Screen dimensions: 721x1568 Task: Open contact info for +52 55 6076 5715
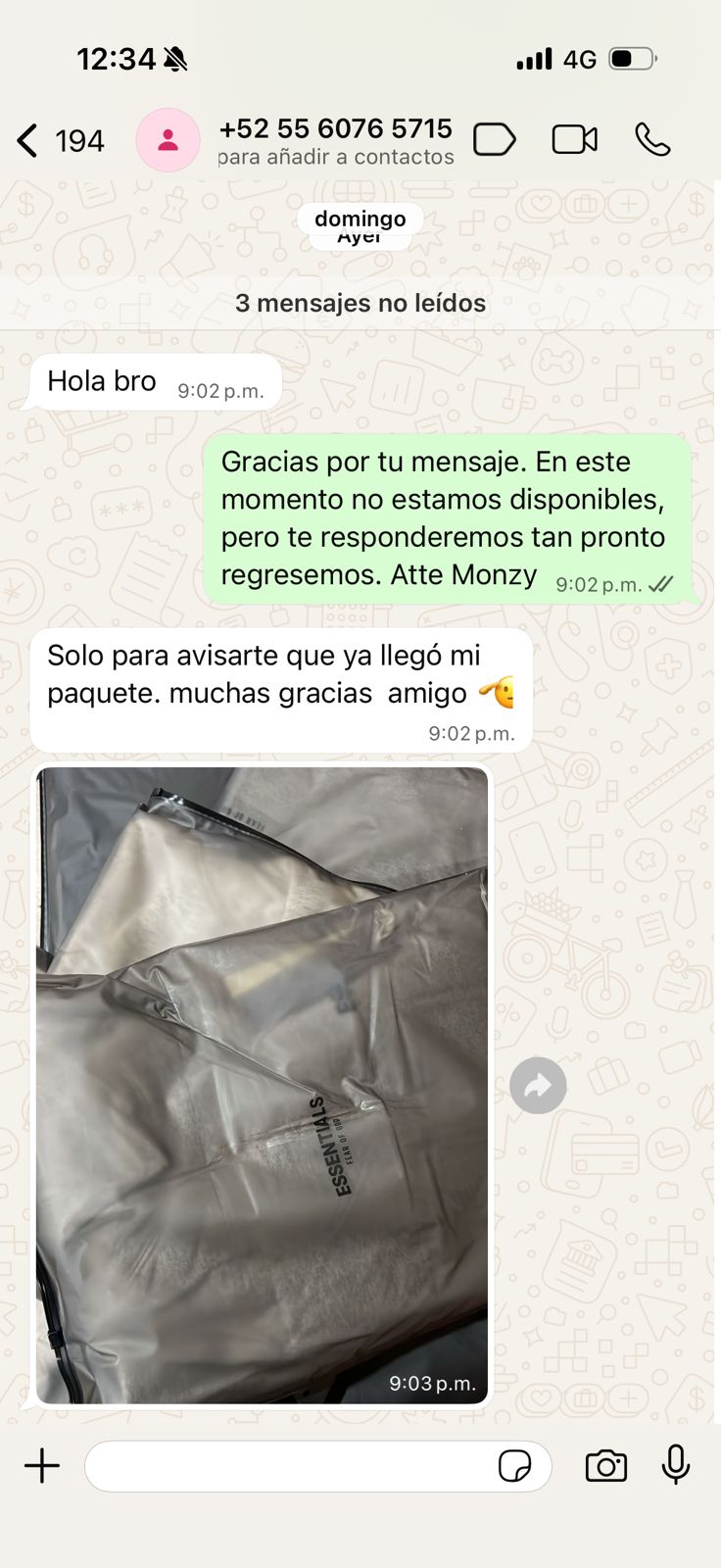tap(335, 141)
